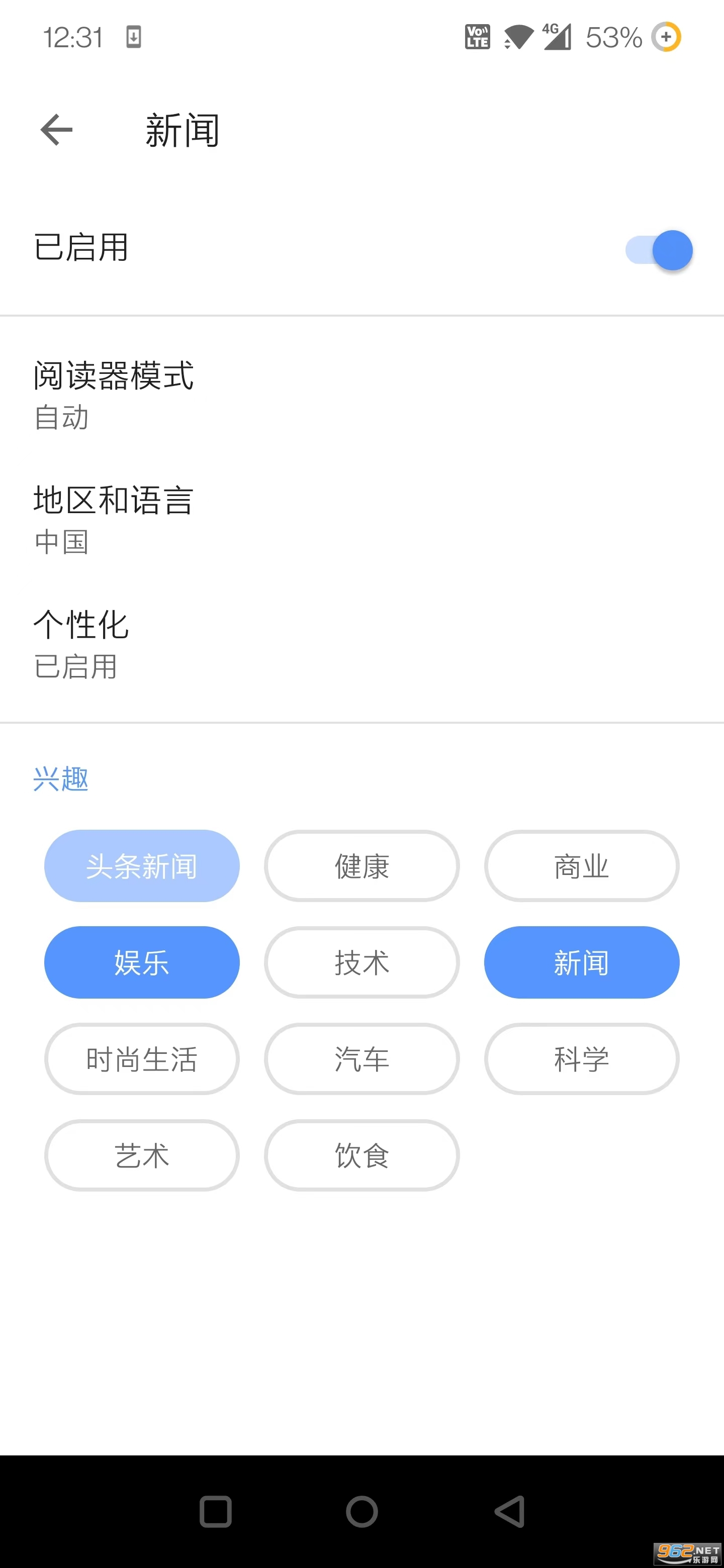Open recent apps from navigation bar
This screenshot has height=1568, width=724.
tap(216, 1511)
